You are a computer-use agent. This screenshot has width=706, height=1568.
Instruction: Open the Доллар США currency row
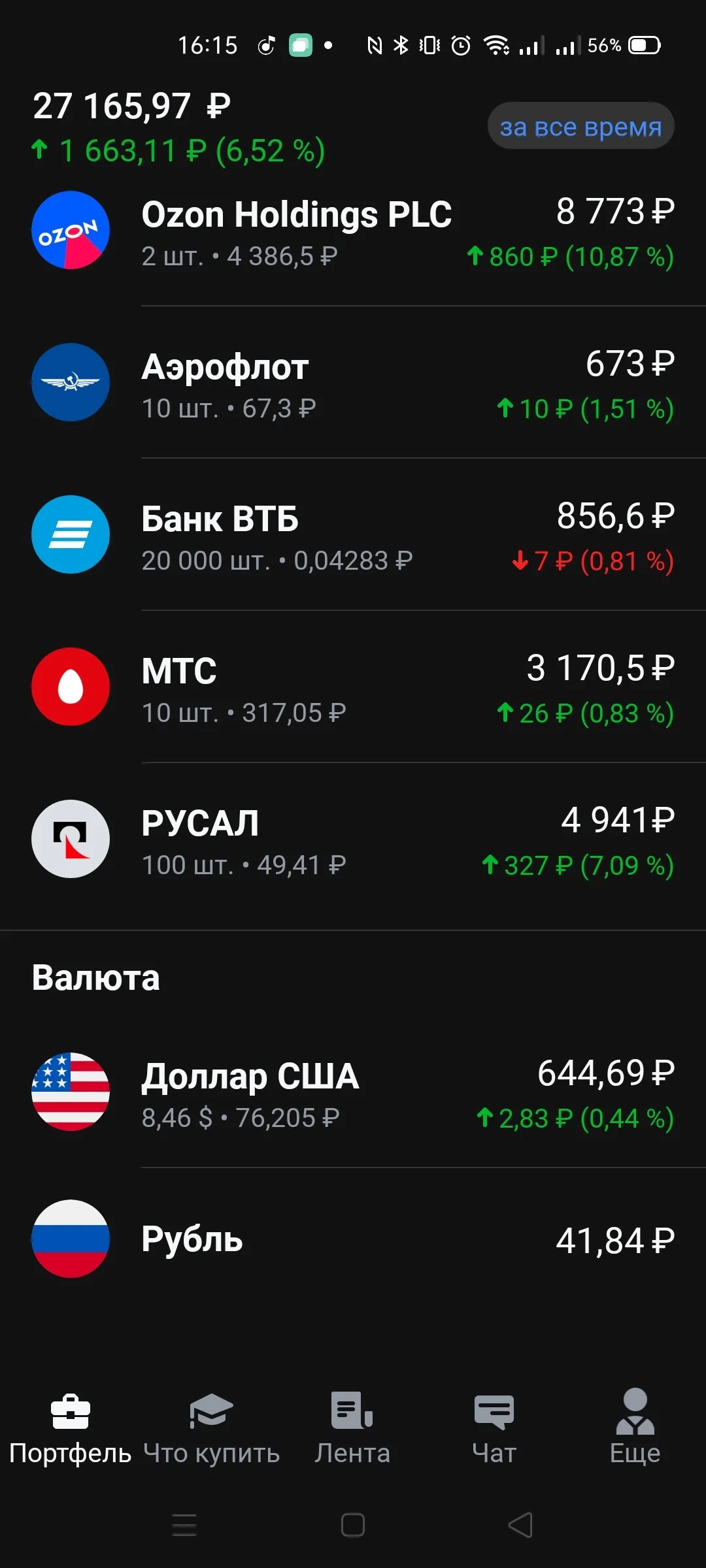(353, 1092)
